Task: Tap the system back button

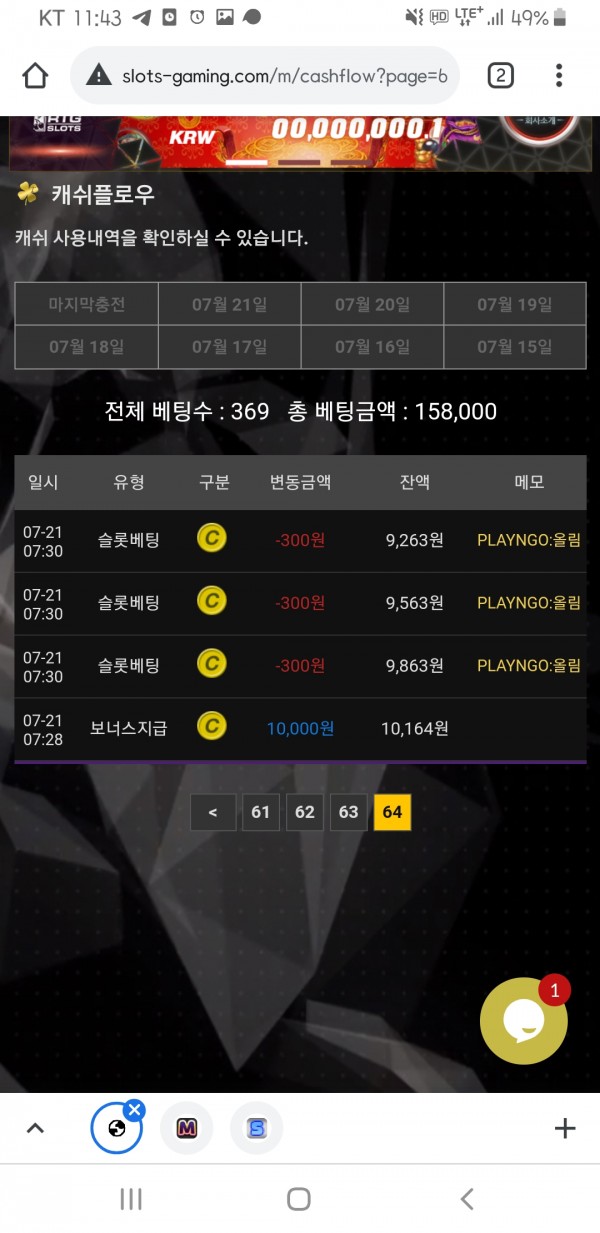Action: point(466,1198)
